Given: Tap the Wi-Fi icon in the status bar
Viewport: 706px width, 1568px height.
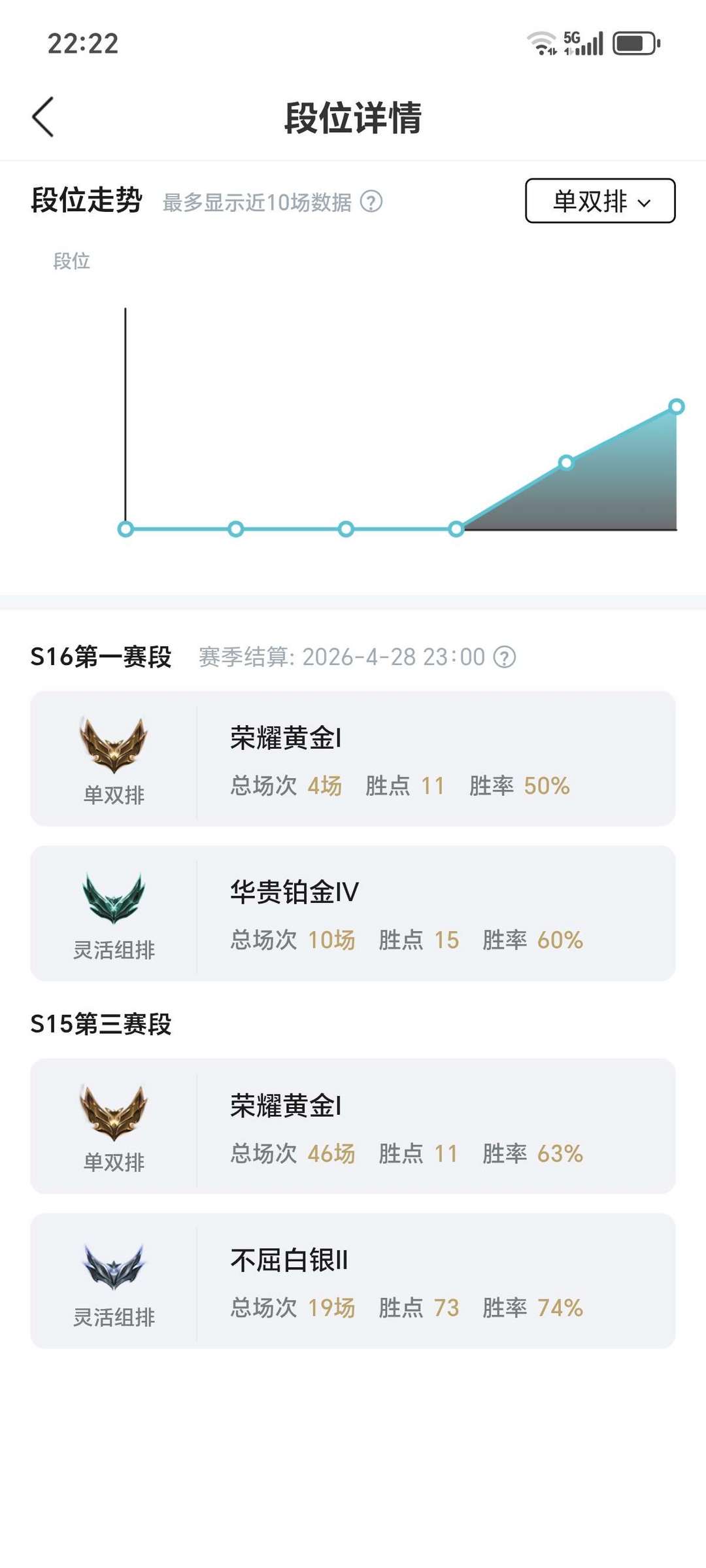Looking at the screenshot, I should (x=540, y=43).
